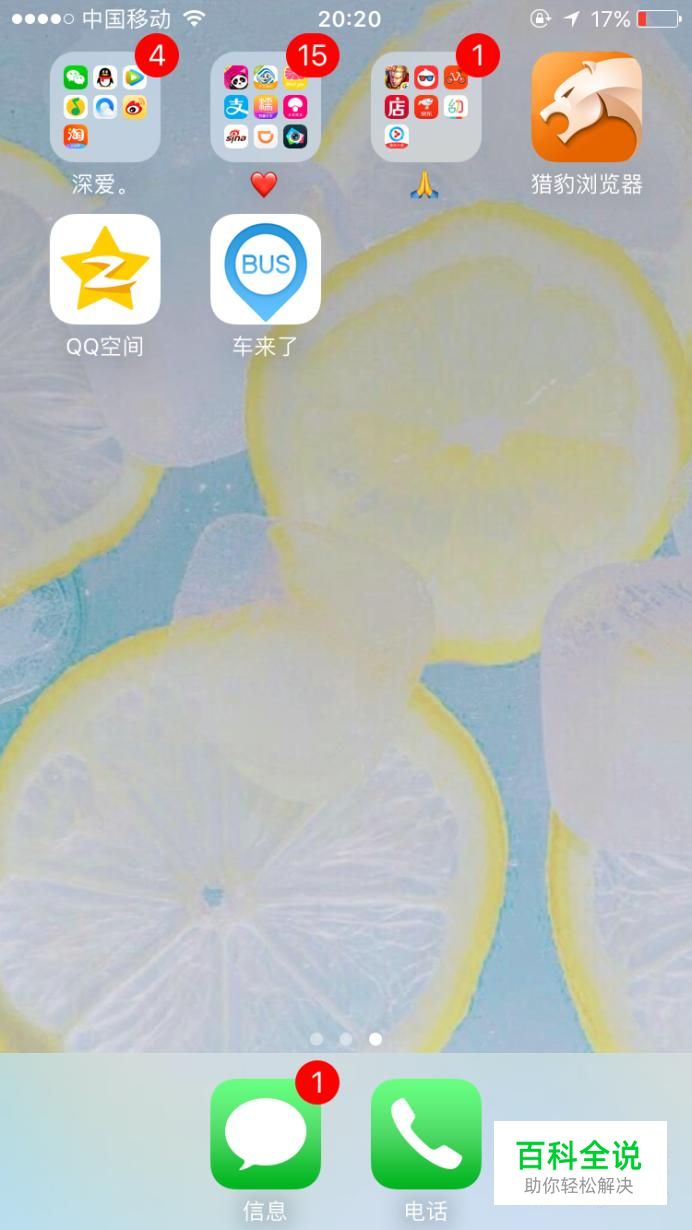This screenshot has height=1230, width=692.
Task: Open the red heart folder
Action: pos(265,107)
